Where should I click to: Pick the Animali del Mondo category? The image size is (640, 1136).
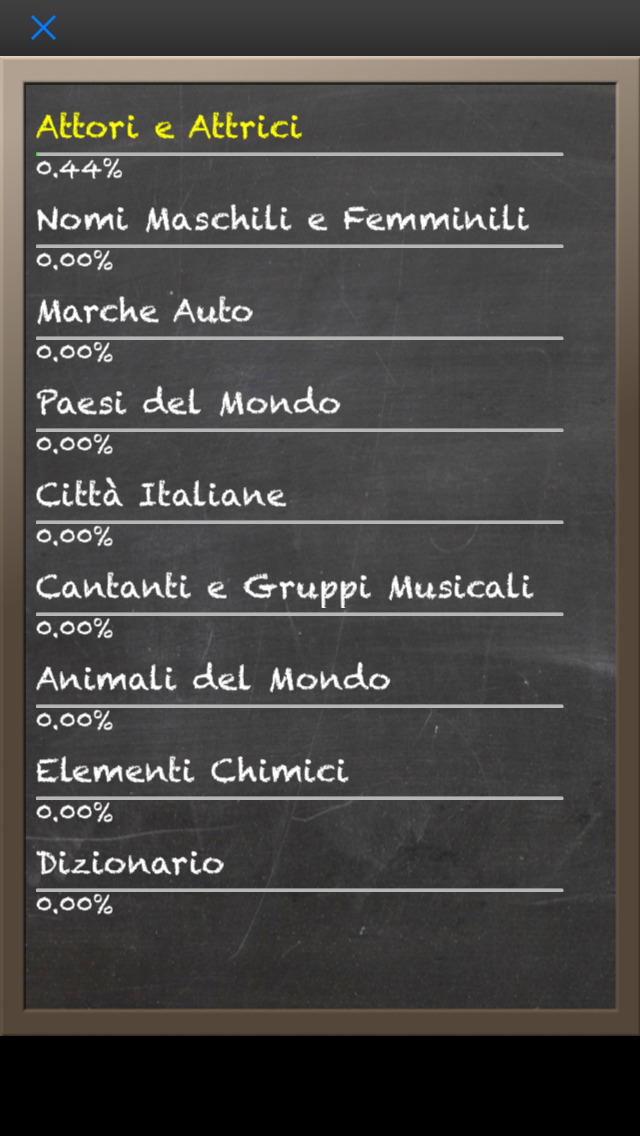pos(299,698)
